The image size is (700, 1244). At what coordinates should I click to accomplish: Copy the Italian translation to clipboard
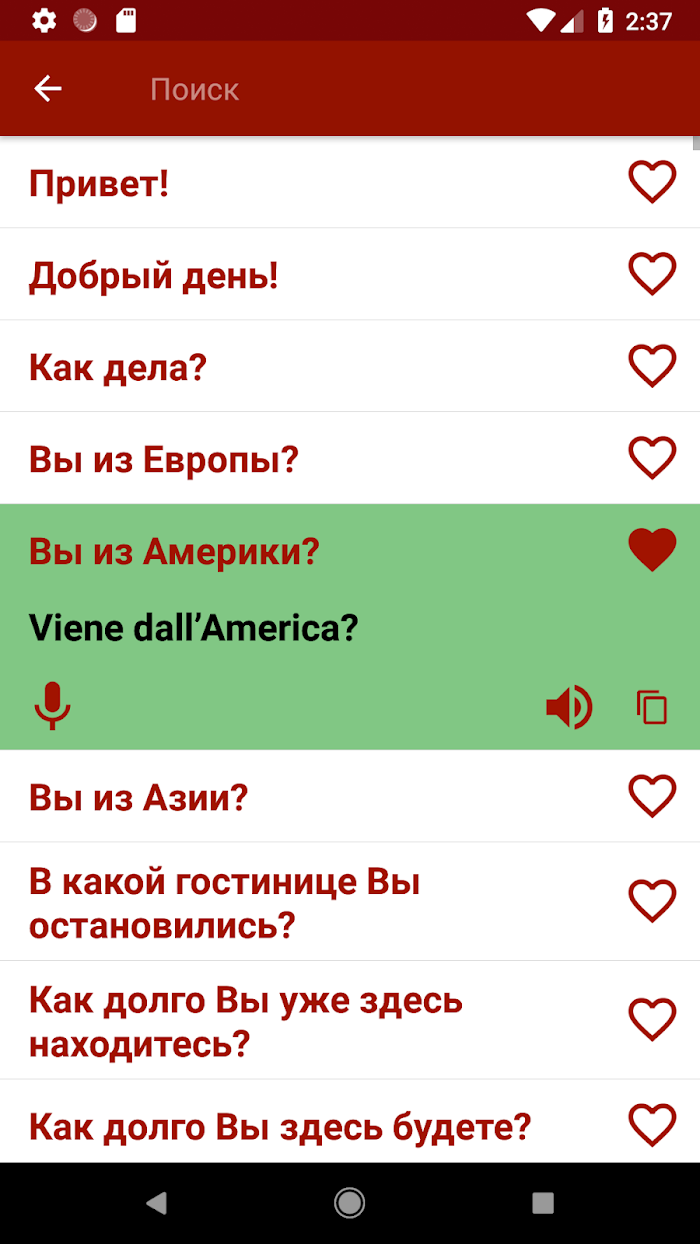652,708
